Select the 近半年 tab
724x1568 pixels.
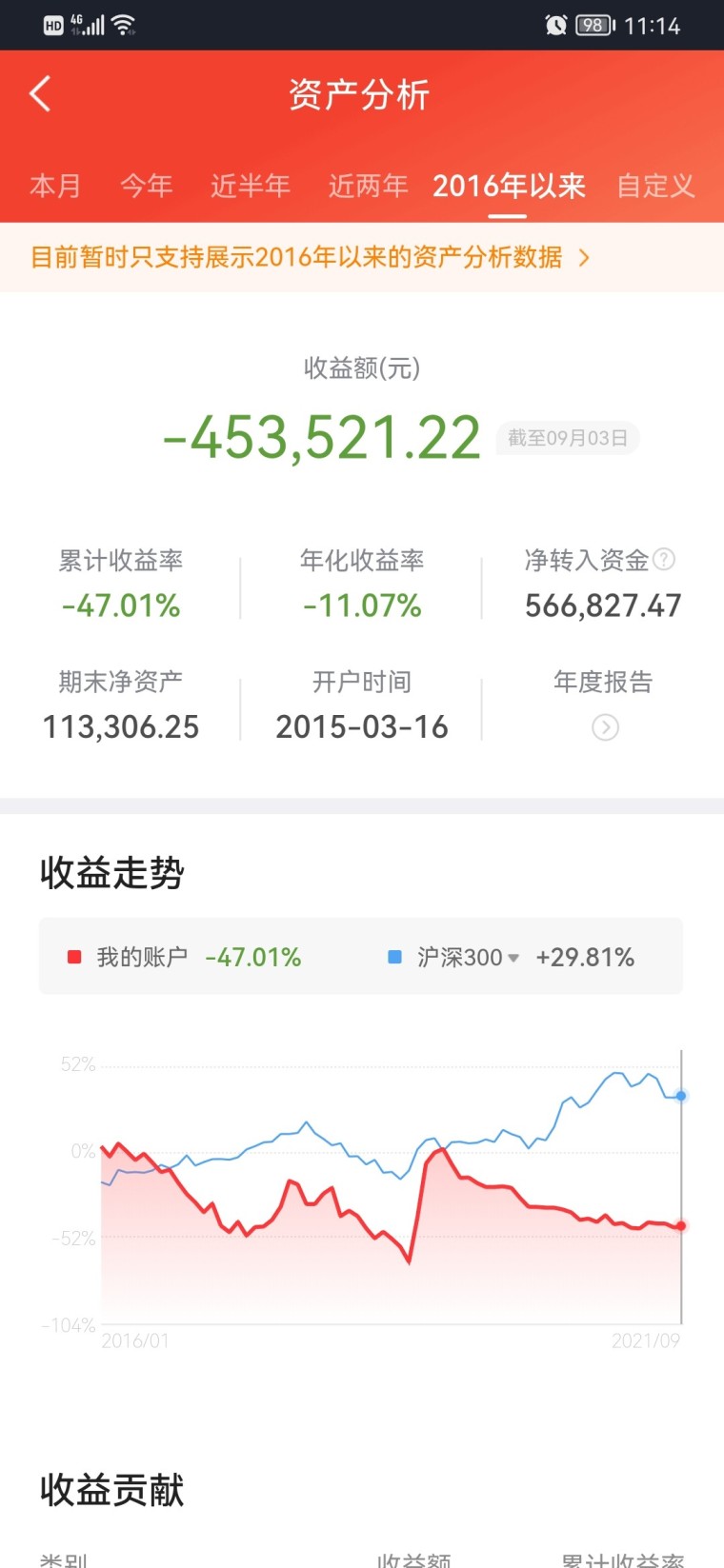tap(251, 186)
